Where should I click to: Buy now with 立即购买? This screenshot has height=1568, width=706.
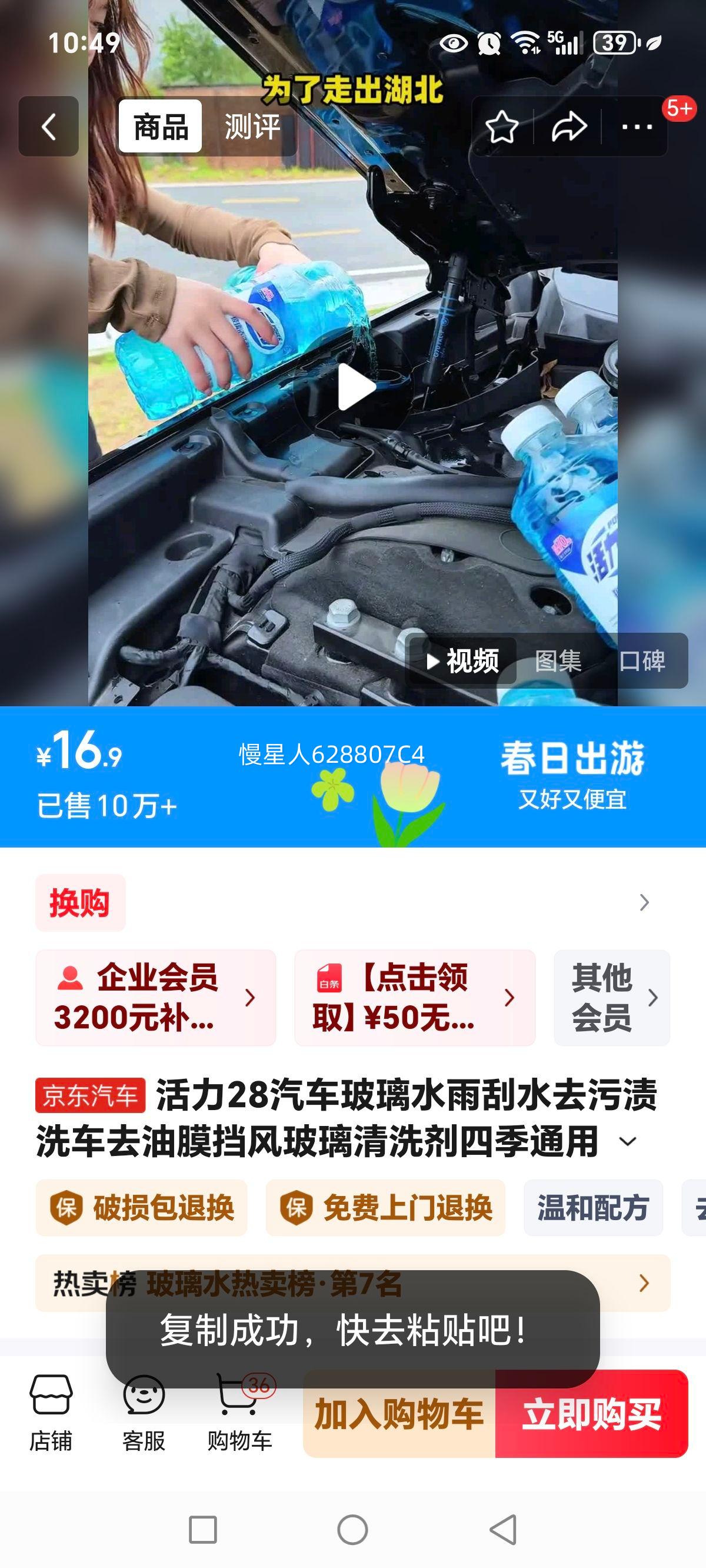point(592,1413)
